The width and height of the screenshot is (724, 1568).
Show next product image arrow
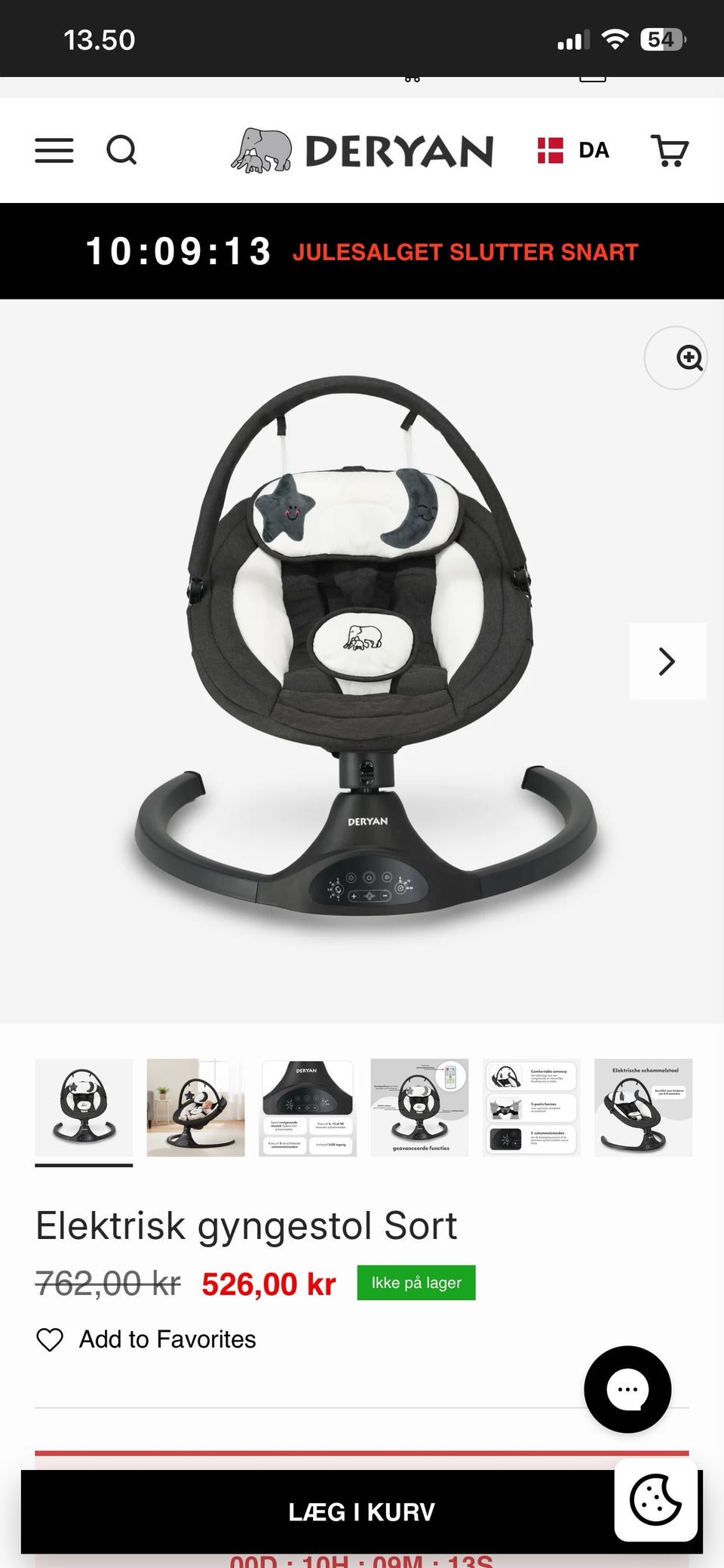(667, 661)
